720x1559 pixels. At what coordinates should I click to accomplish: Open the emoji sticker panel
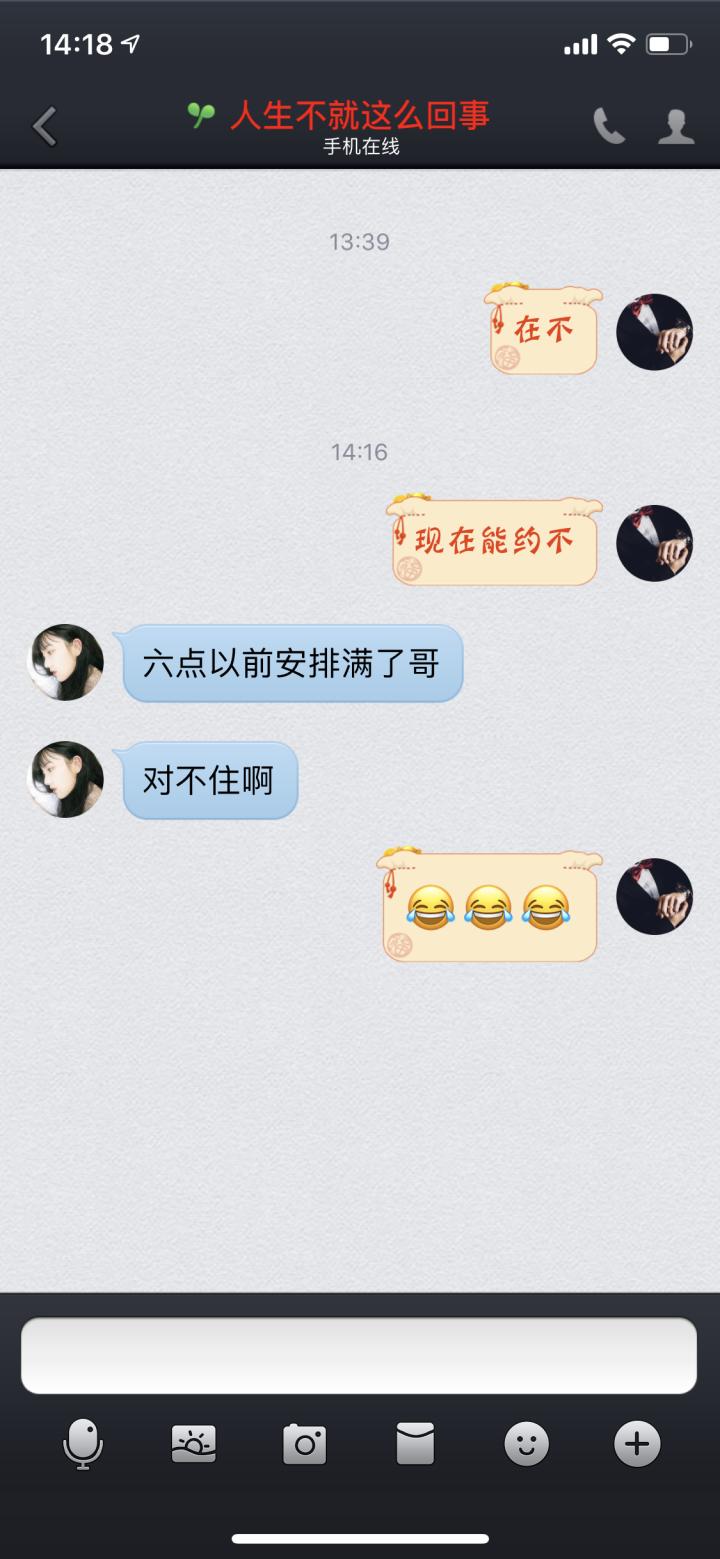click(526, 1444)
